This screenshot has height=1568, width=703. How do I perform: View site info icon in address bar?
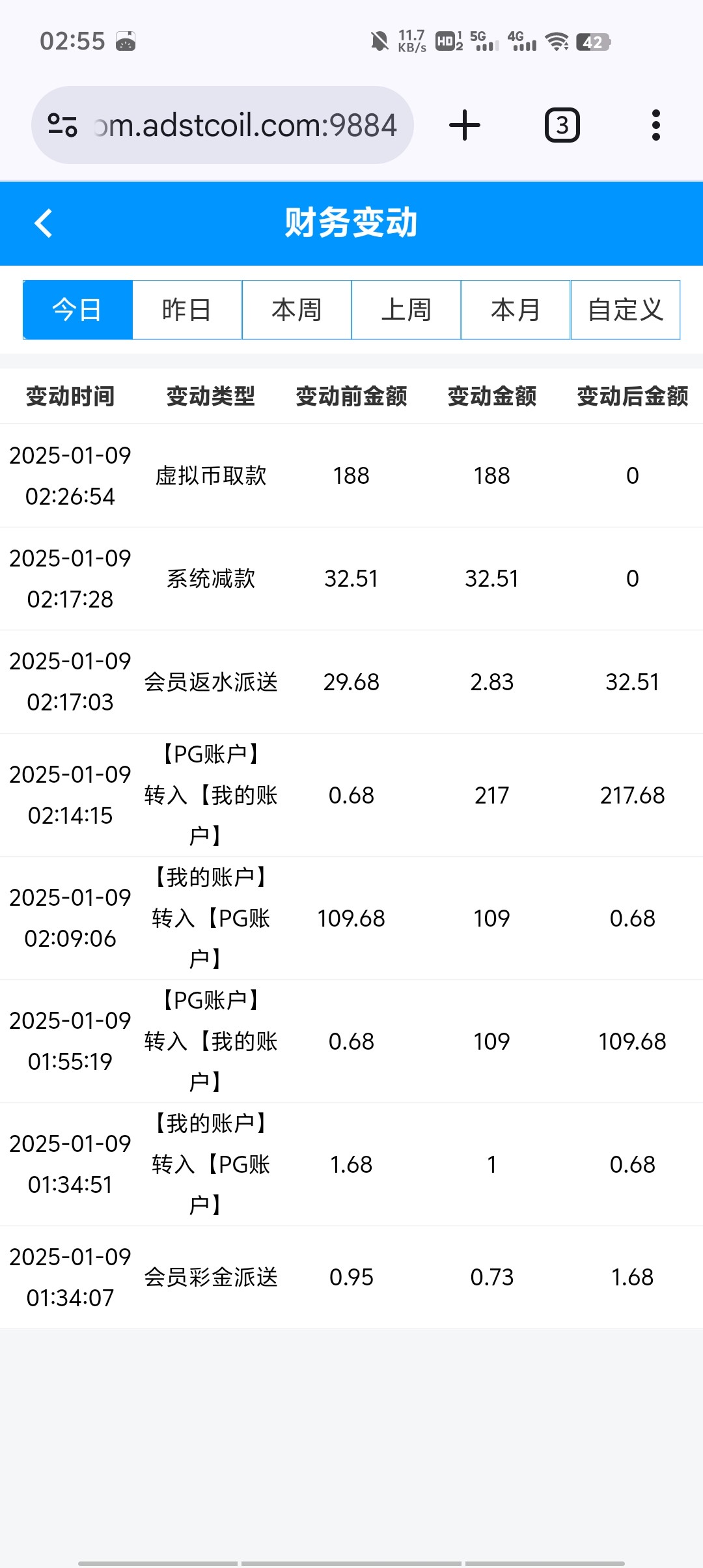63,125
